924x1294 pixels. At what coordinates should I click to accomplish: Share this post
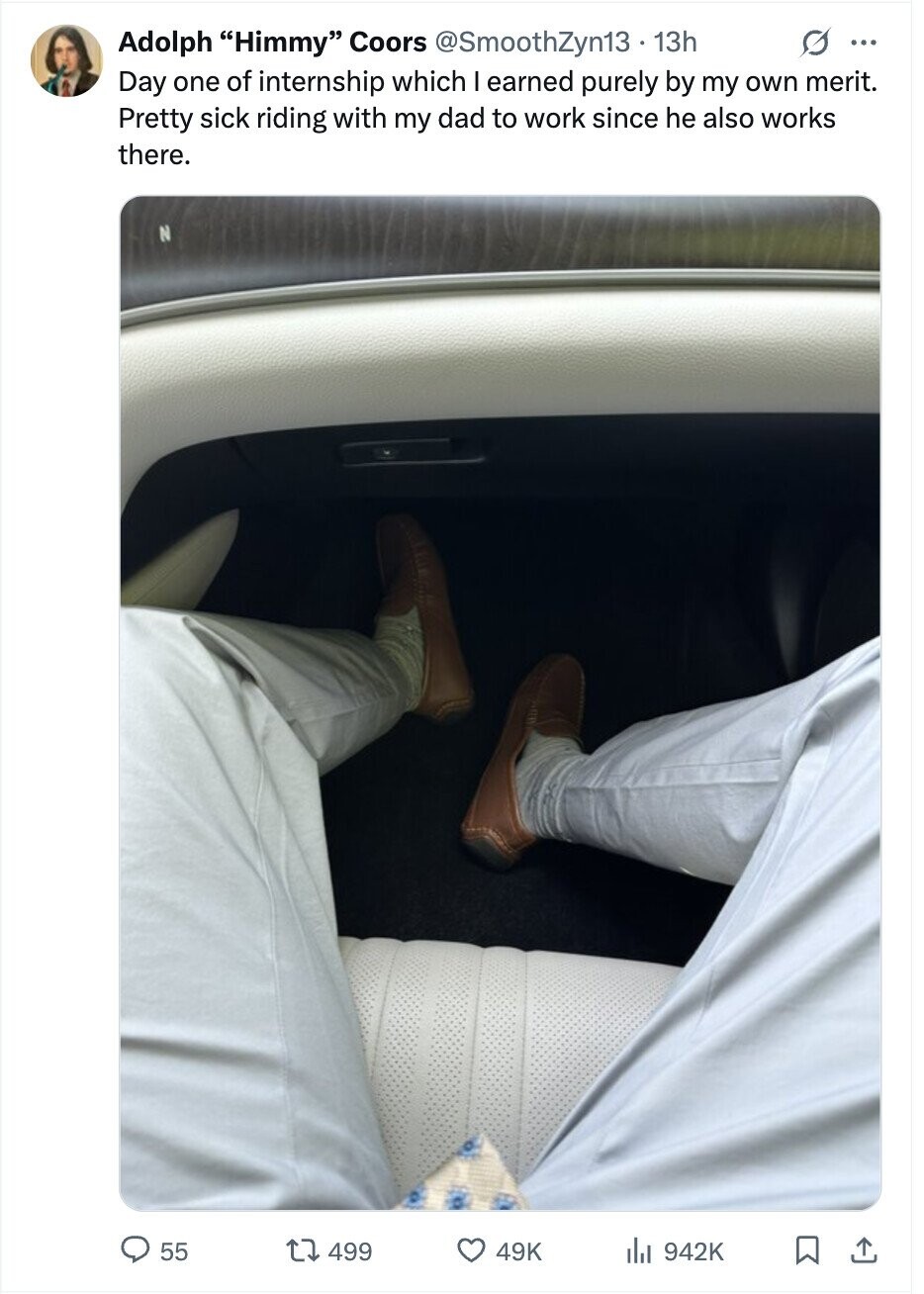pos(864,1251)
